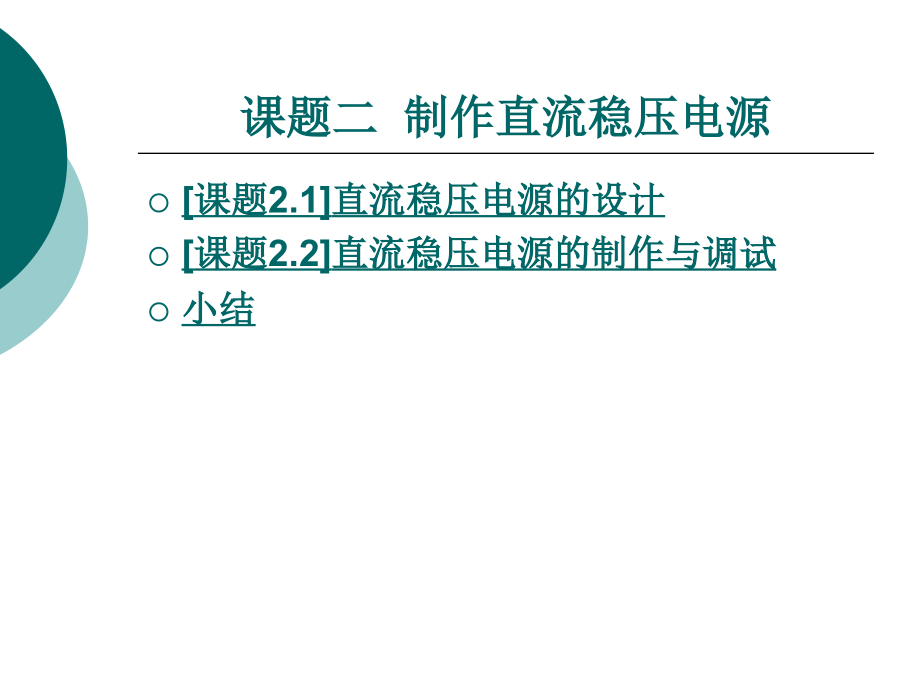The height and width of the screenshot is (690, 920).
Task: Go to the 小结 link
Action: 218,309
